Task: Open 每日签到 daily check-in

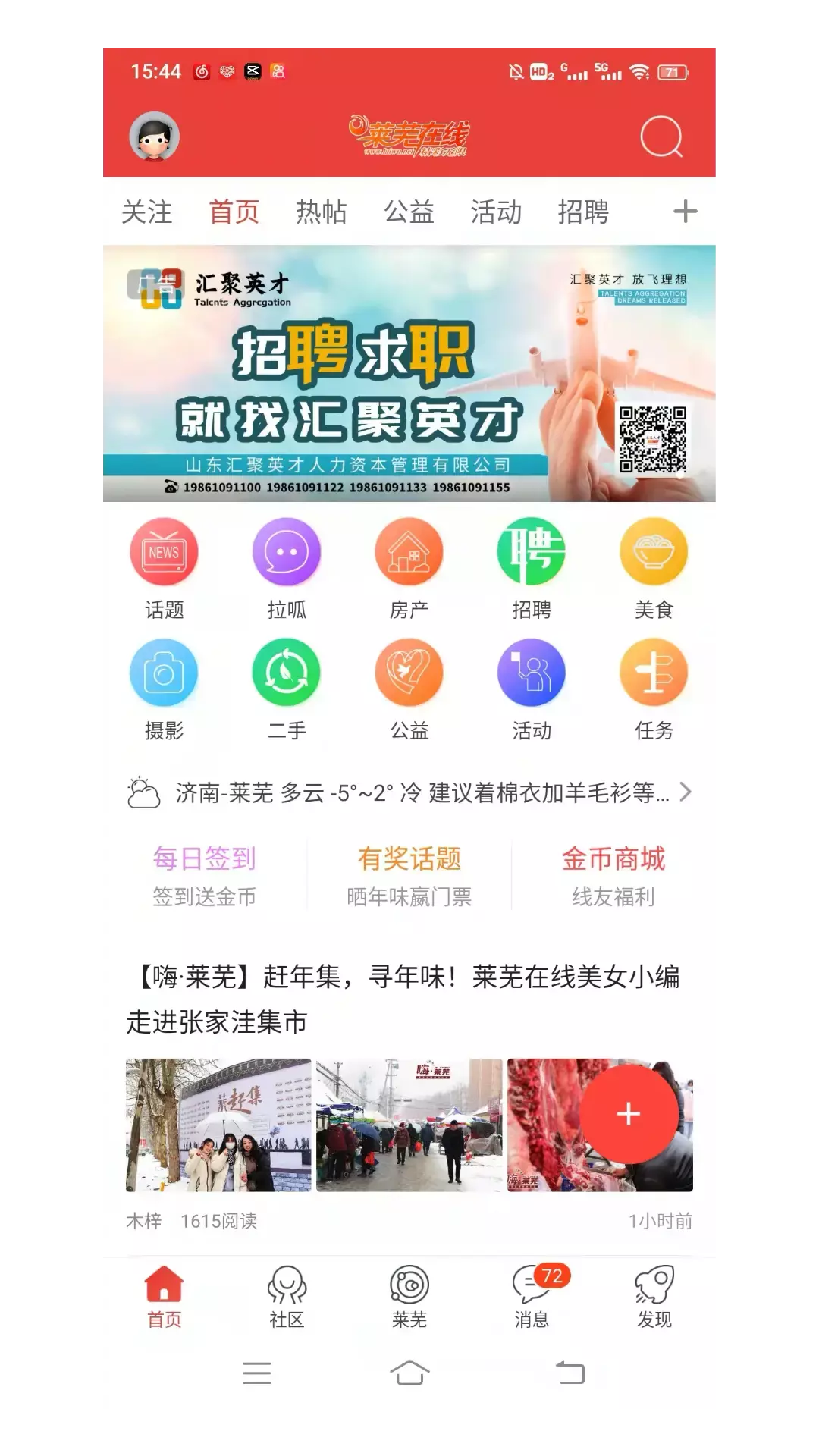Action: (x=205, y=876)
